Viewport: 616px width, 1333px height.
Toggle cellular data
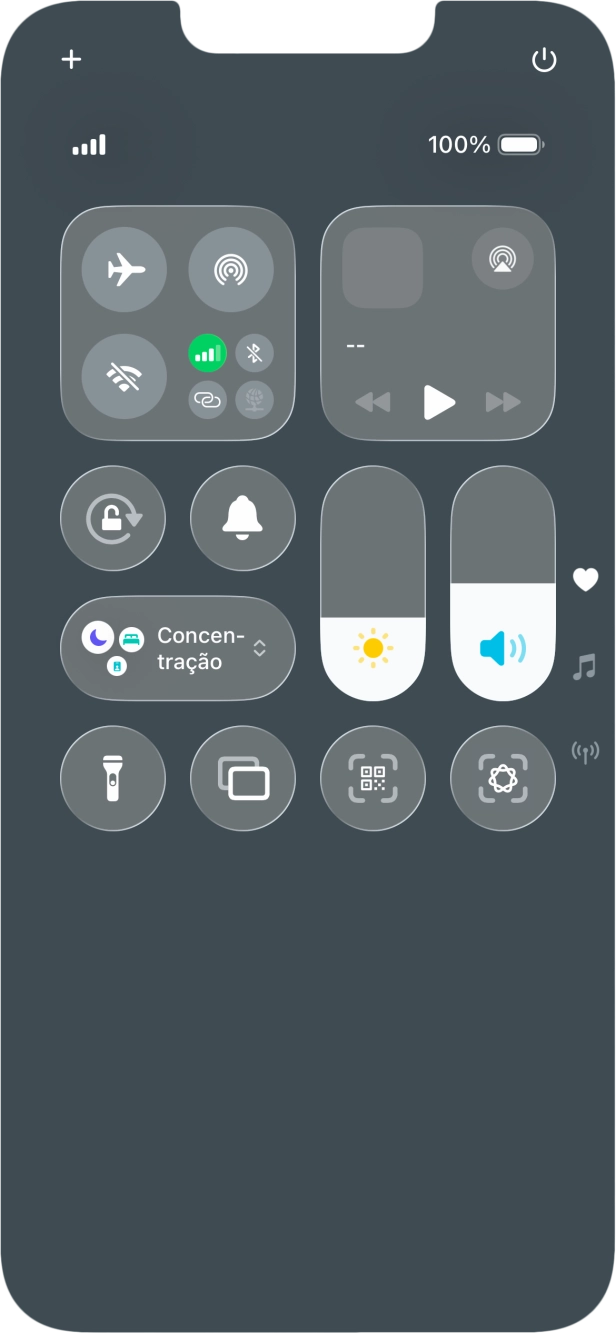coord(208,352)
